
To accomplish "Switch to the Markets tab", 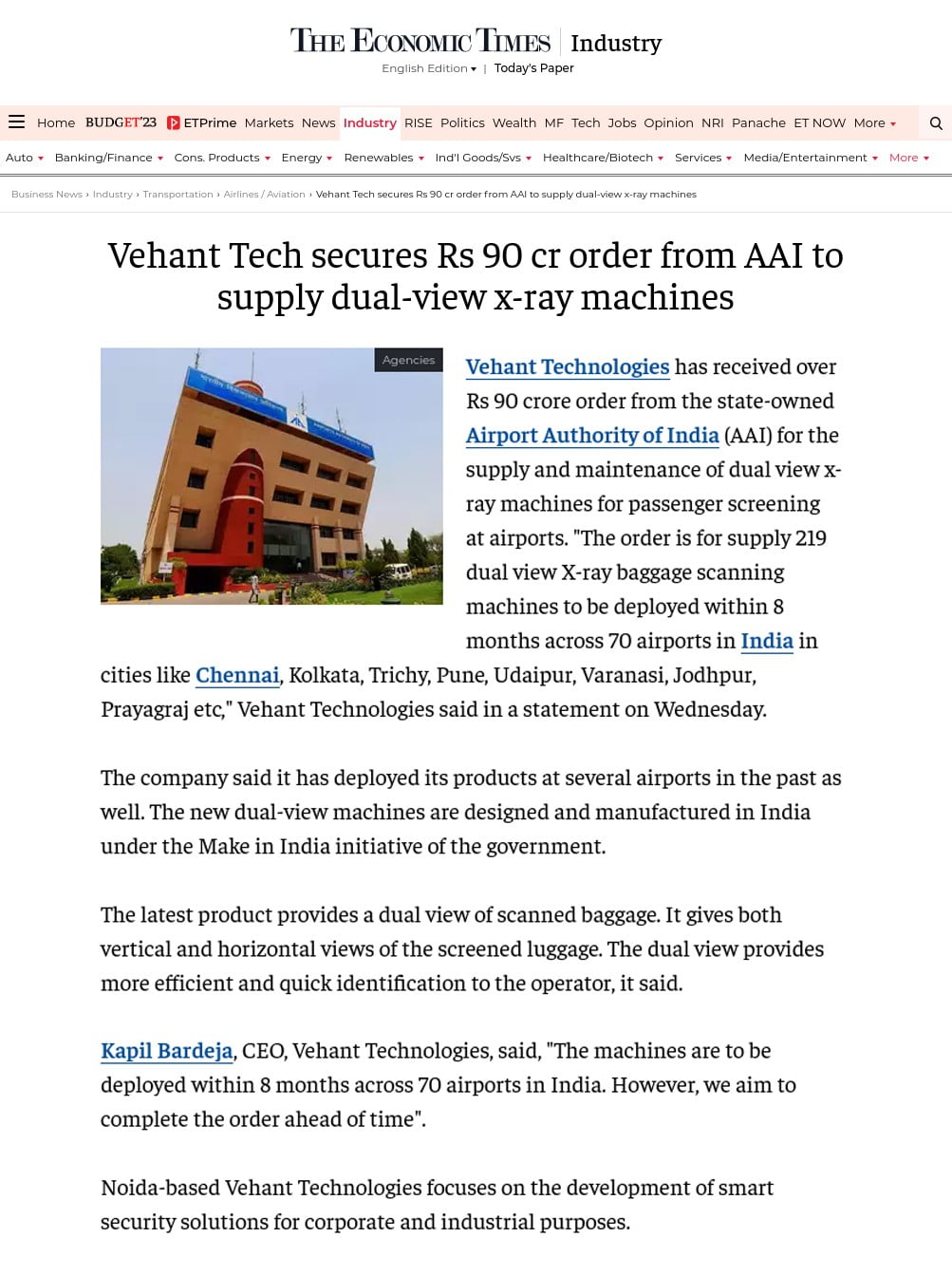I will click(269, 123).
